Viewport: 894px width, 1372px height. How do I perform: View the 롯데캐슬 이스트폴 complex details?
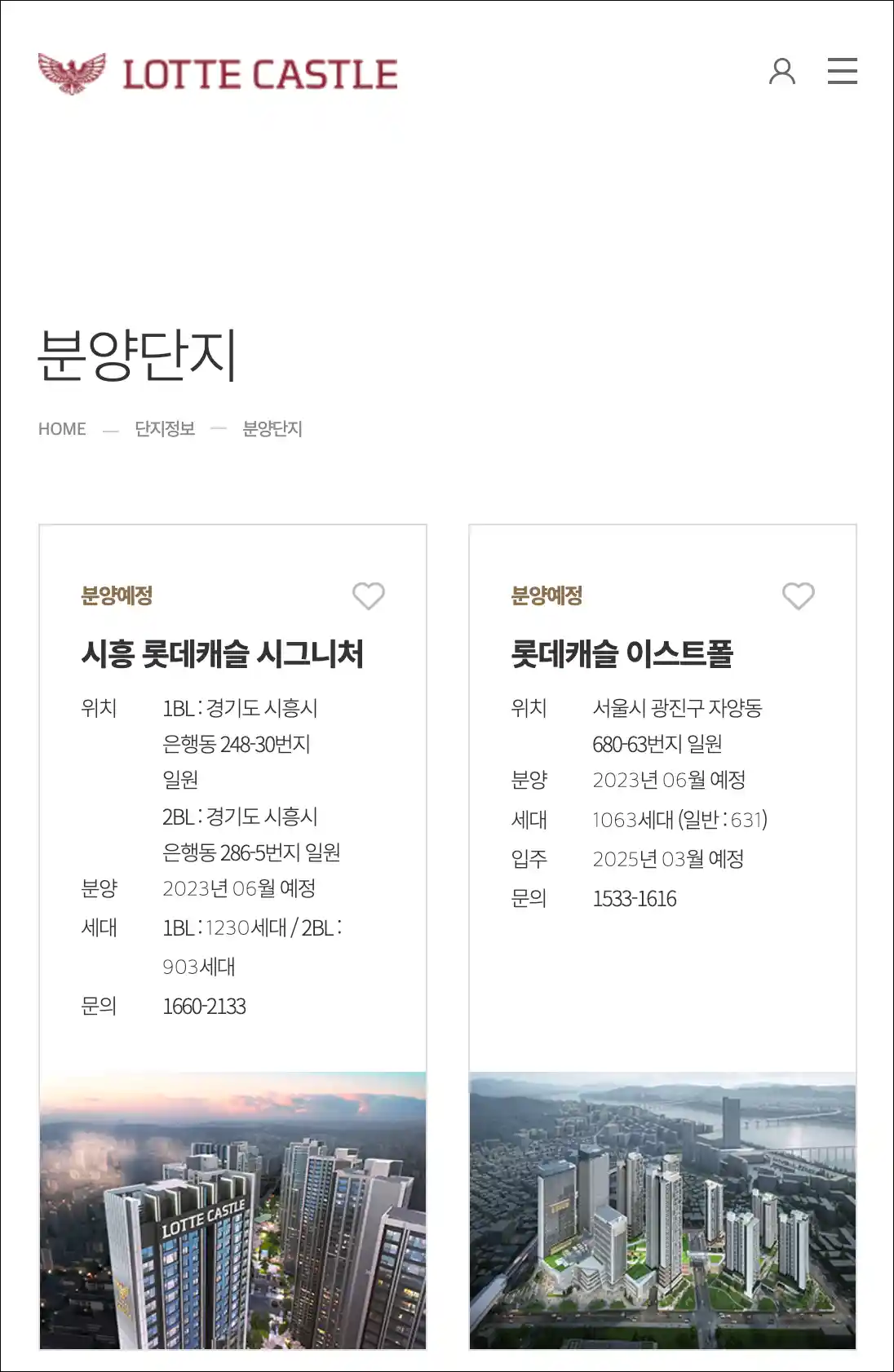pos(622,654)
